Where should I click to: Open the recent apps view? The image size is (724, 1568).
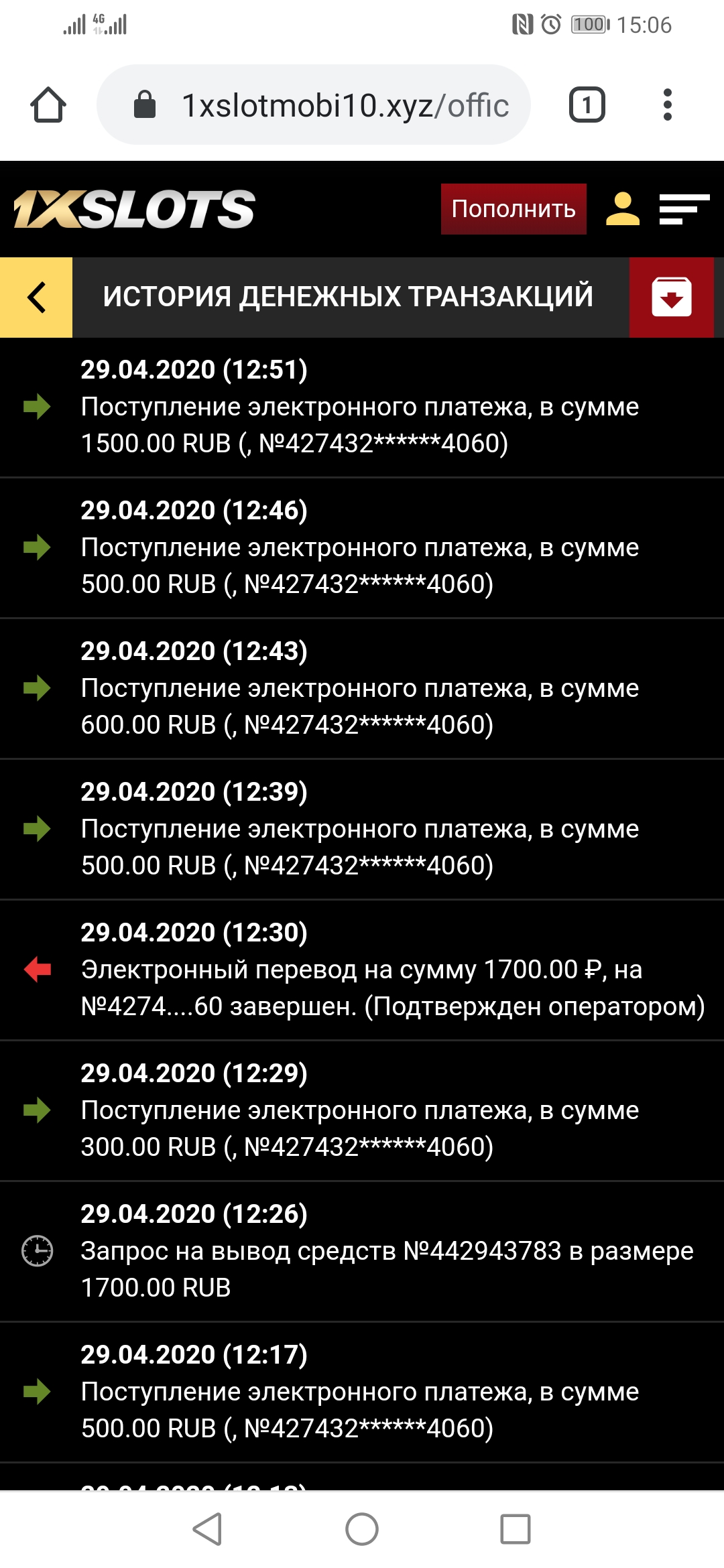(x=515, y=1529)
